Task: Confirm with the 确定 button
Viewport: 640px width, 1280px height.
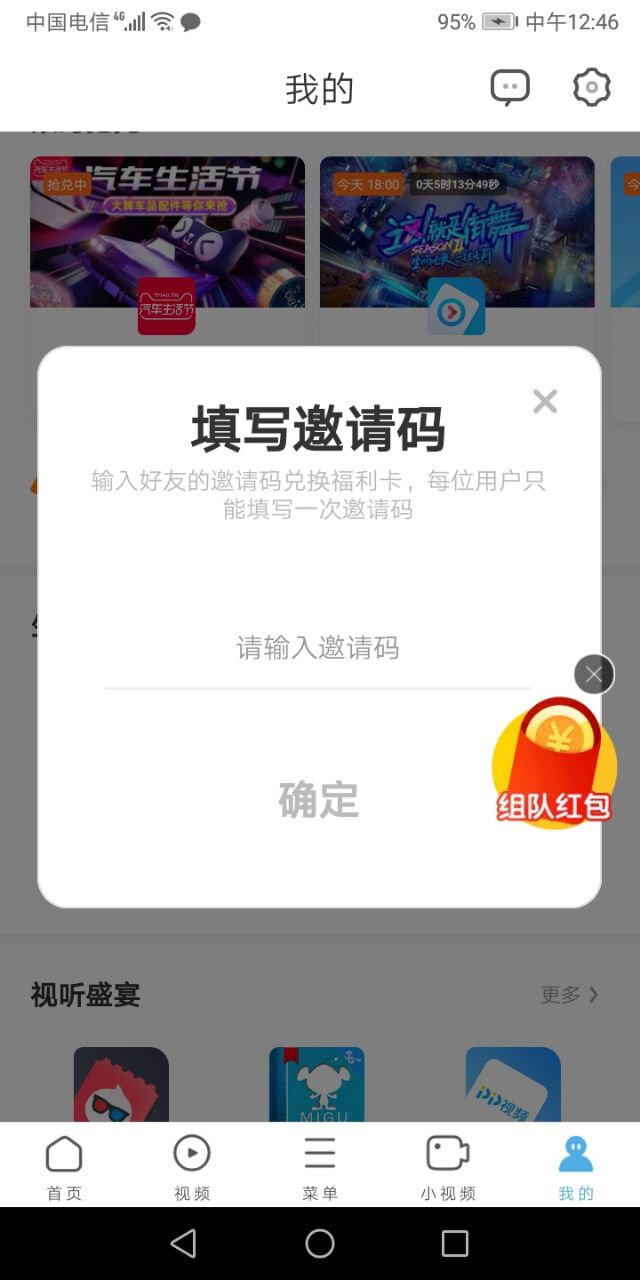Action: 318,800
